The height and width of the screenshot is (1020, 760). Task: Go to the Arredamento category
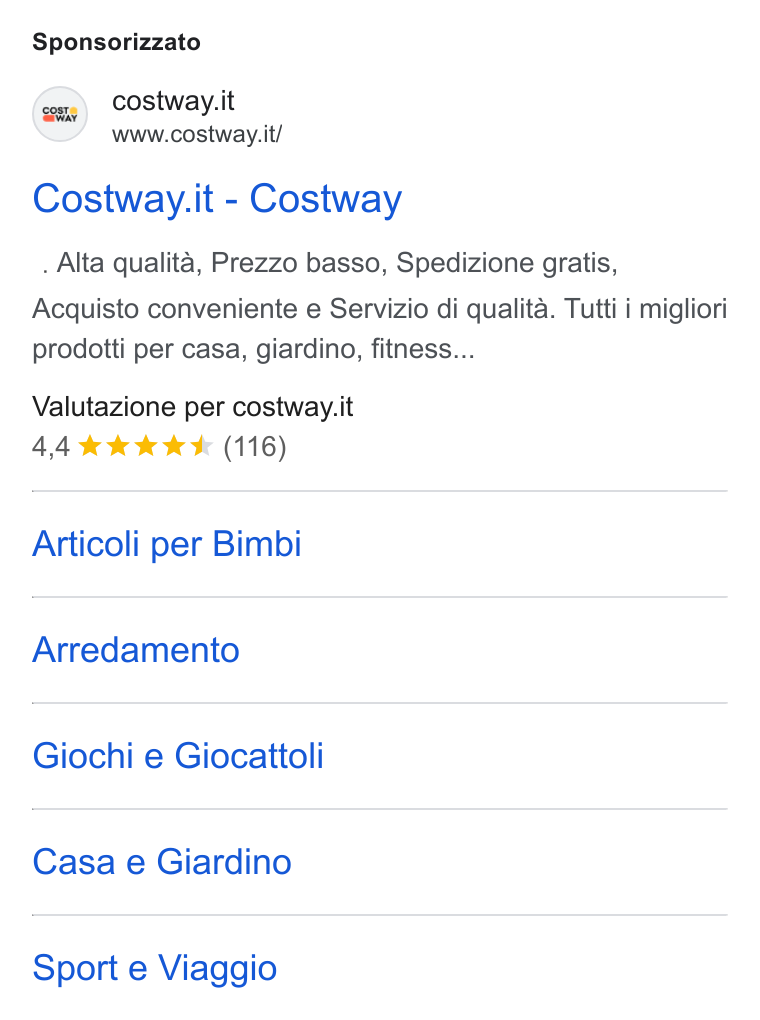pos(136,650)
